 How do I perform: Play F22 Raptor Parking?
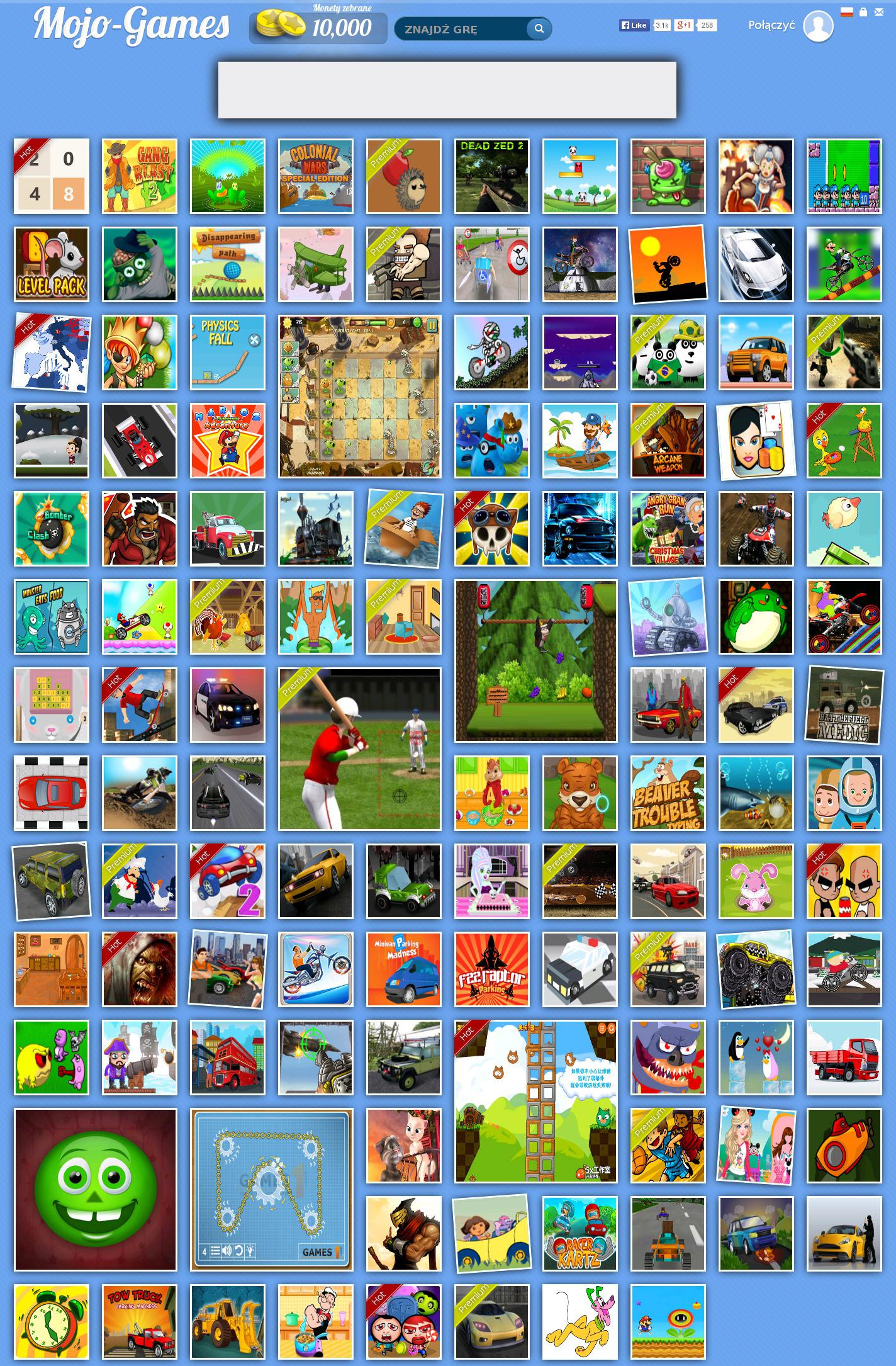coord(492,969)
